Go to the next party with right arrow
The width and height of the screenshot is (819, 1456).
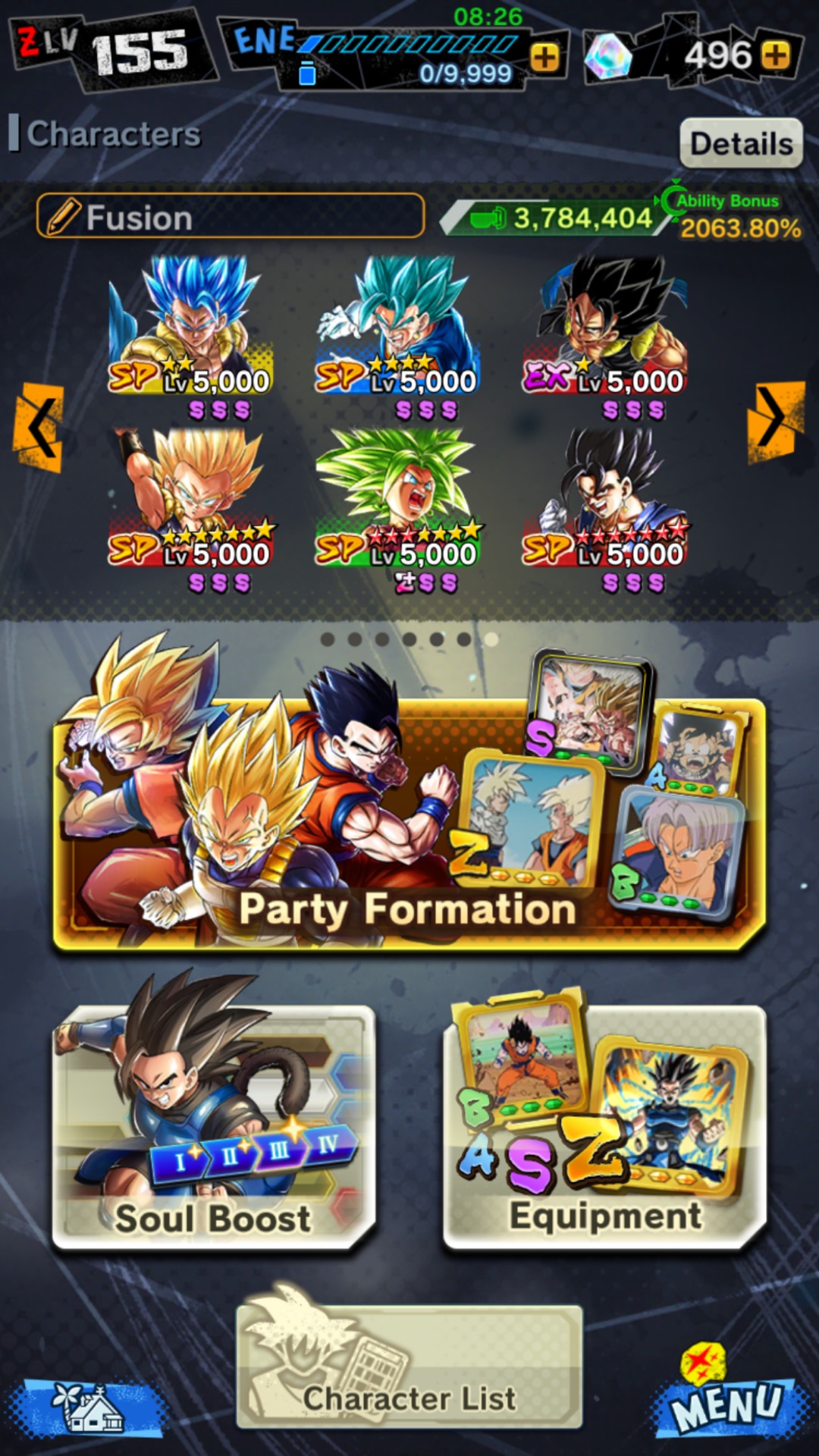(775, 419)
